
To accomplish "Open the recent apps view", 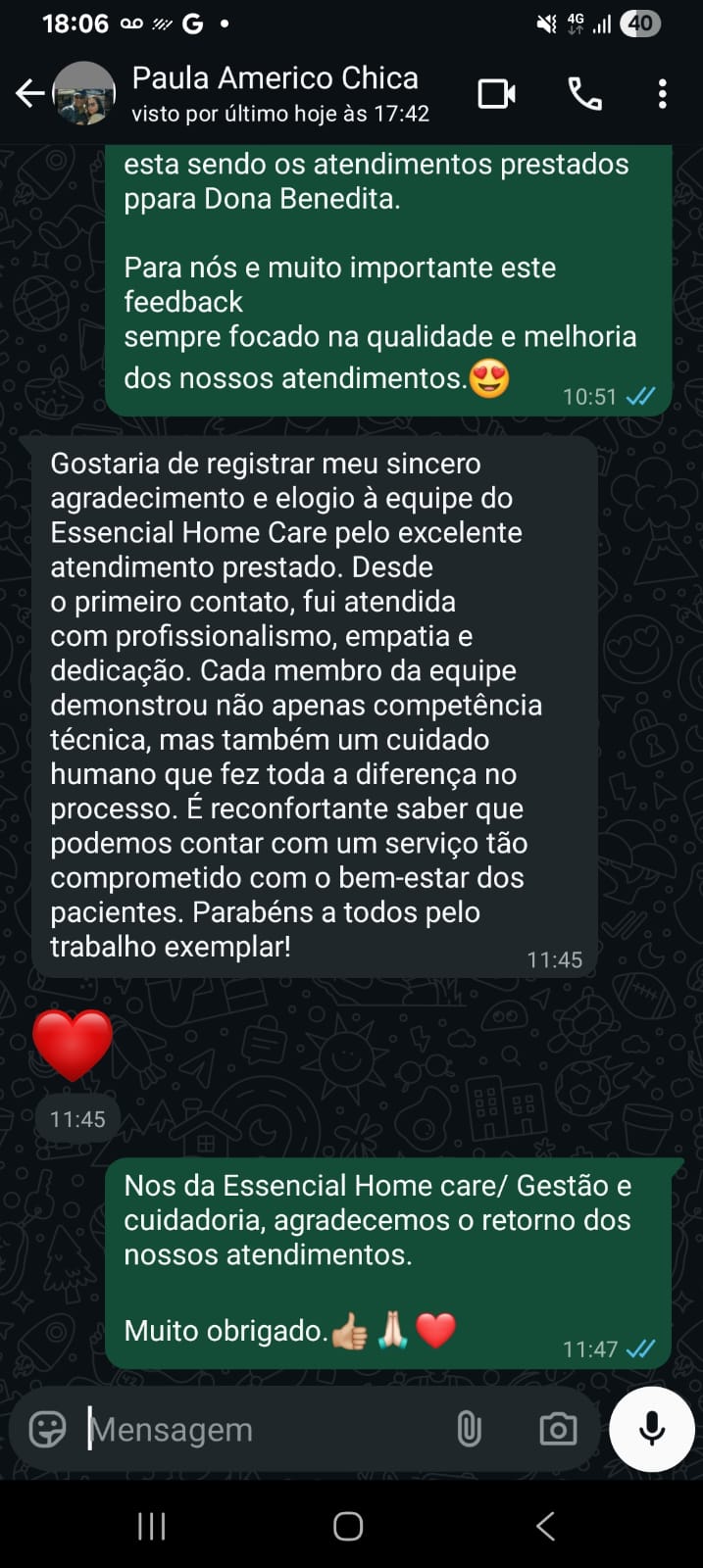I will coord(151,1526).
